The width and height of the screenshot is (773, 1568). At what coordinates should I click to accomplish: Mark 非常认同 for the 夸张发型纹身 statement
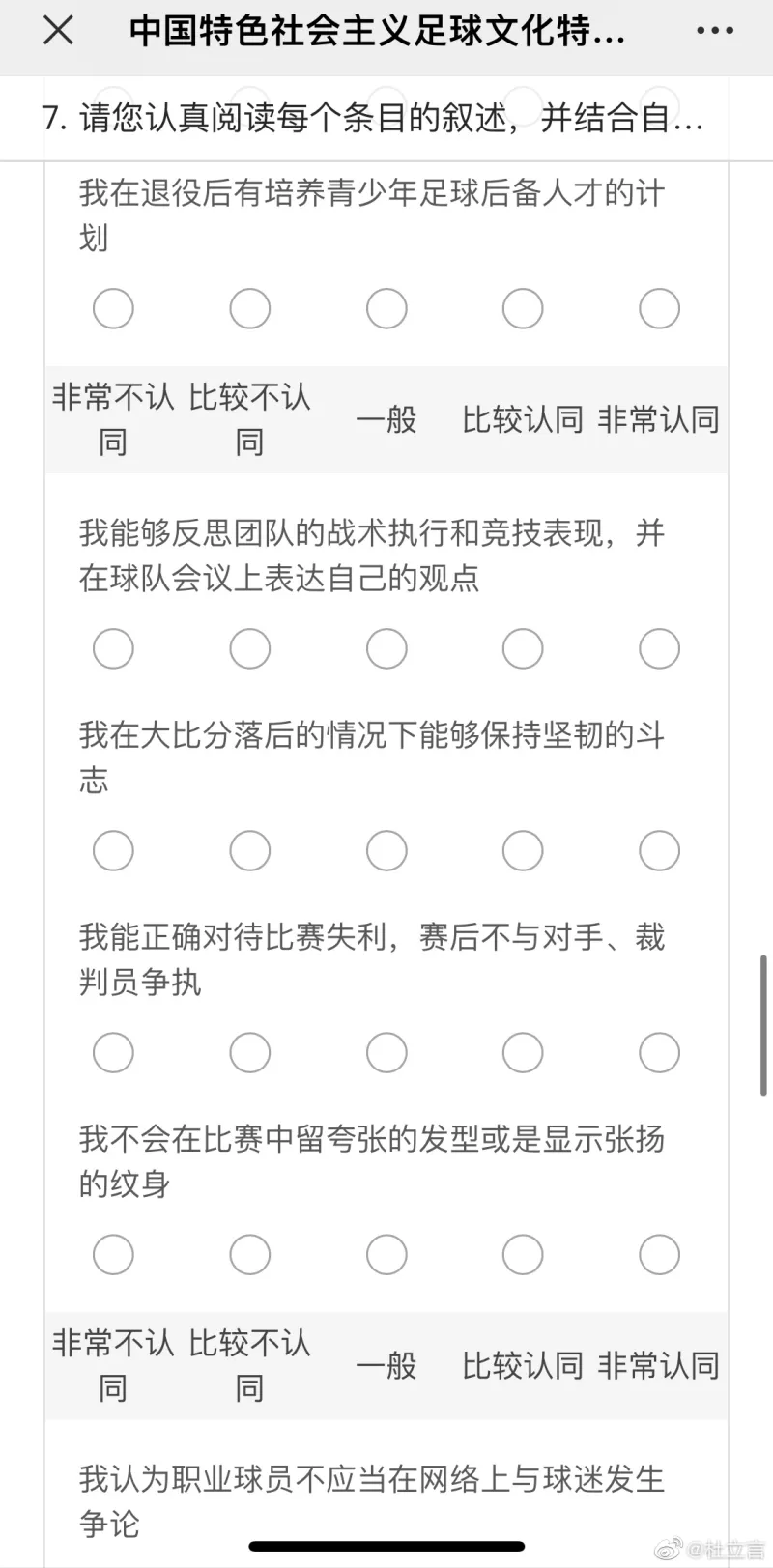coord(659,1255)
